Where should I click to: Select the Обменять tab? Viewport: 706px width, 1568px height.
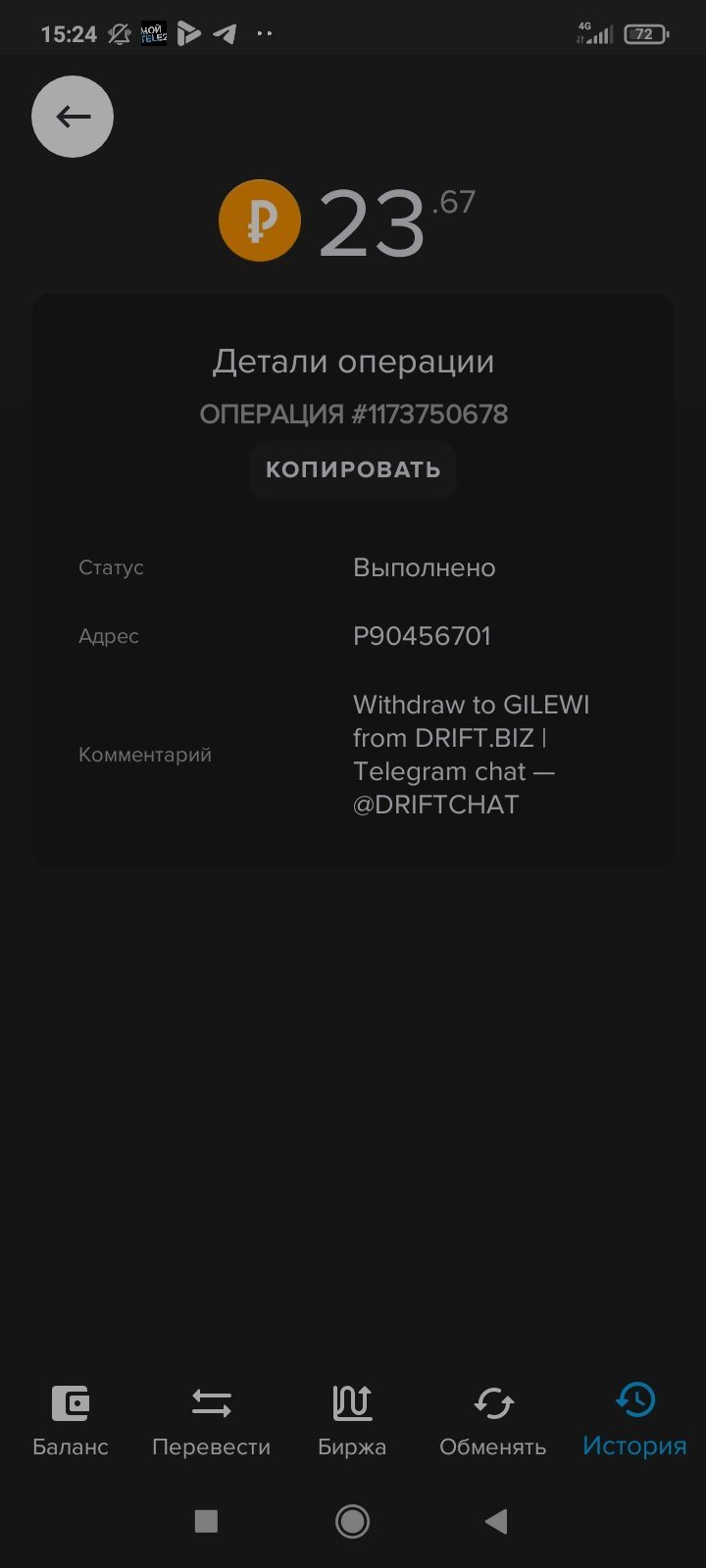[492, 1420]
